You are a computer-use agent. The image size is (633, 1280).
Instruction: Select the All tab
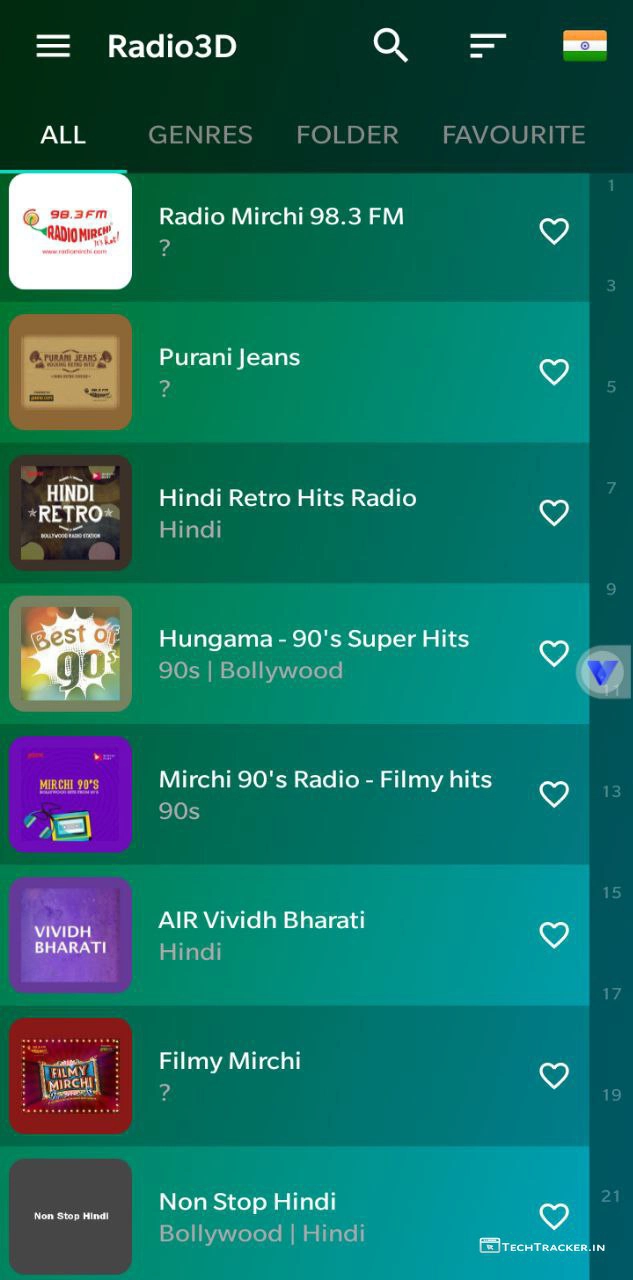(63, 134)
